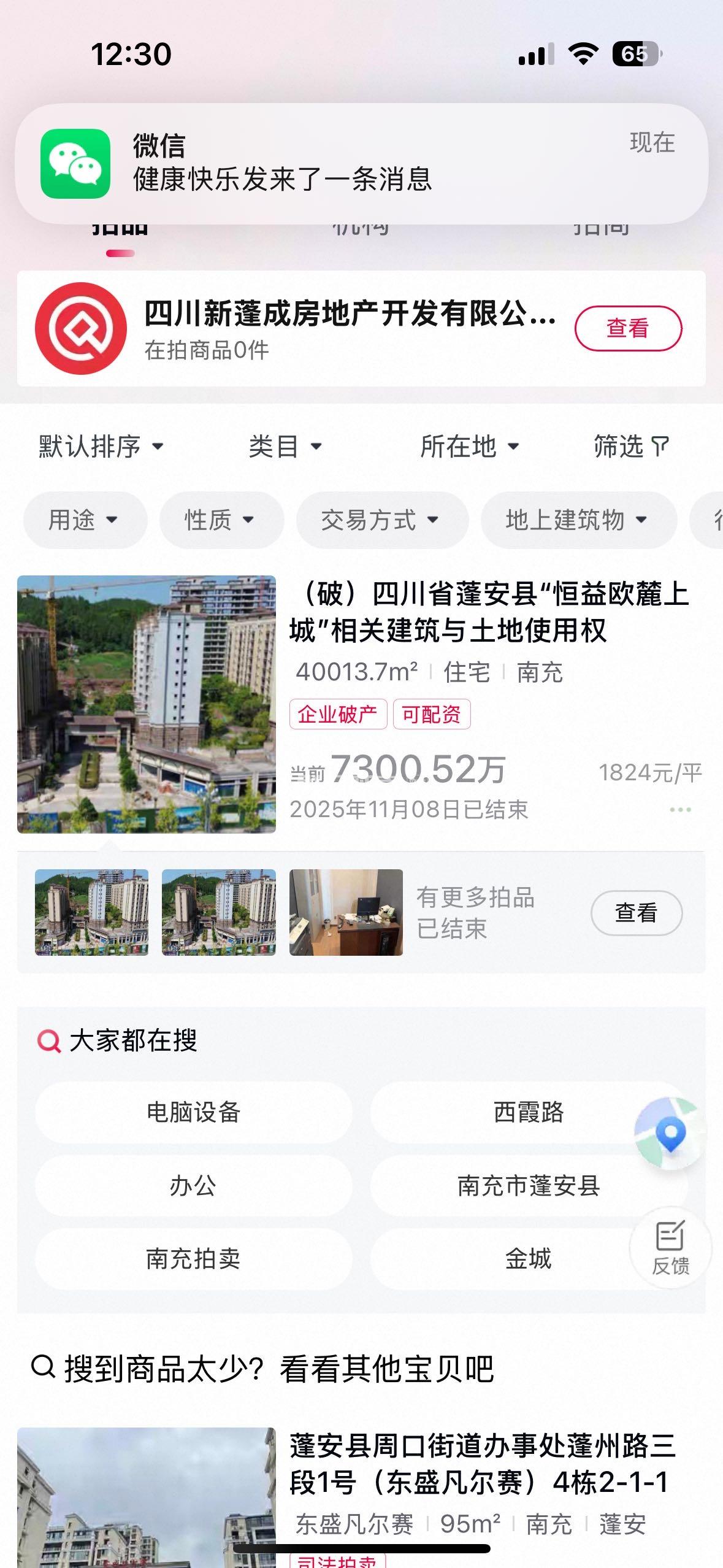Open the WeChat notification from 健康快乐
This screenshot has height=1568, width=723.
point(361,163)
